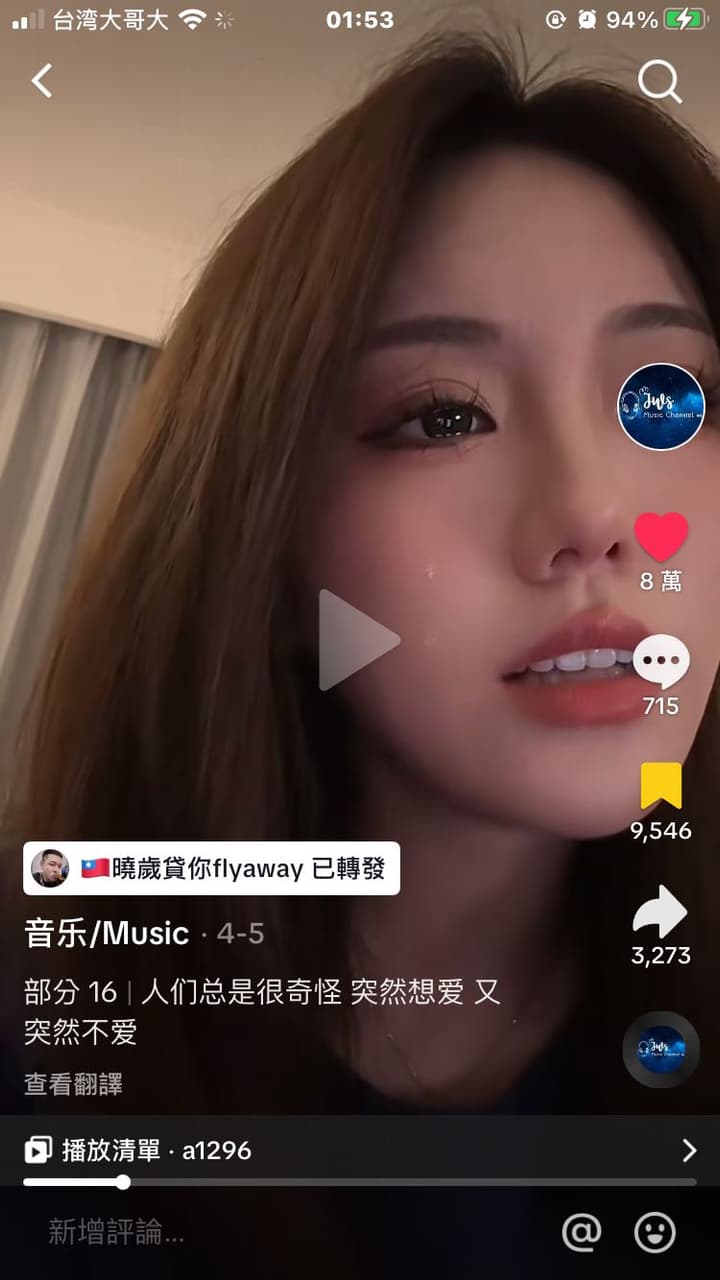720x1280 pixels.
Task: Go back with the top-left arrow
Action: 42,81
